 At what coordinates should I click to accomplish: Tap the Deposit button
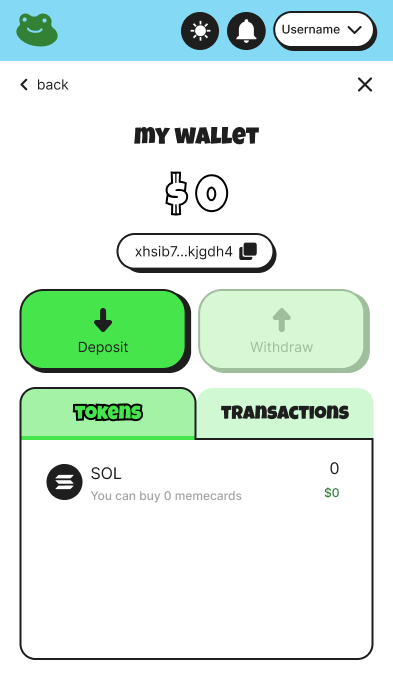(x=104, y=330)
